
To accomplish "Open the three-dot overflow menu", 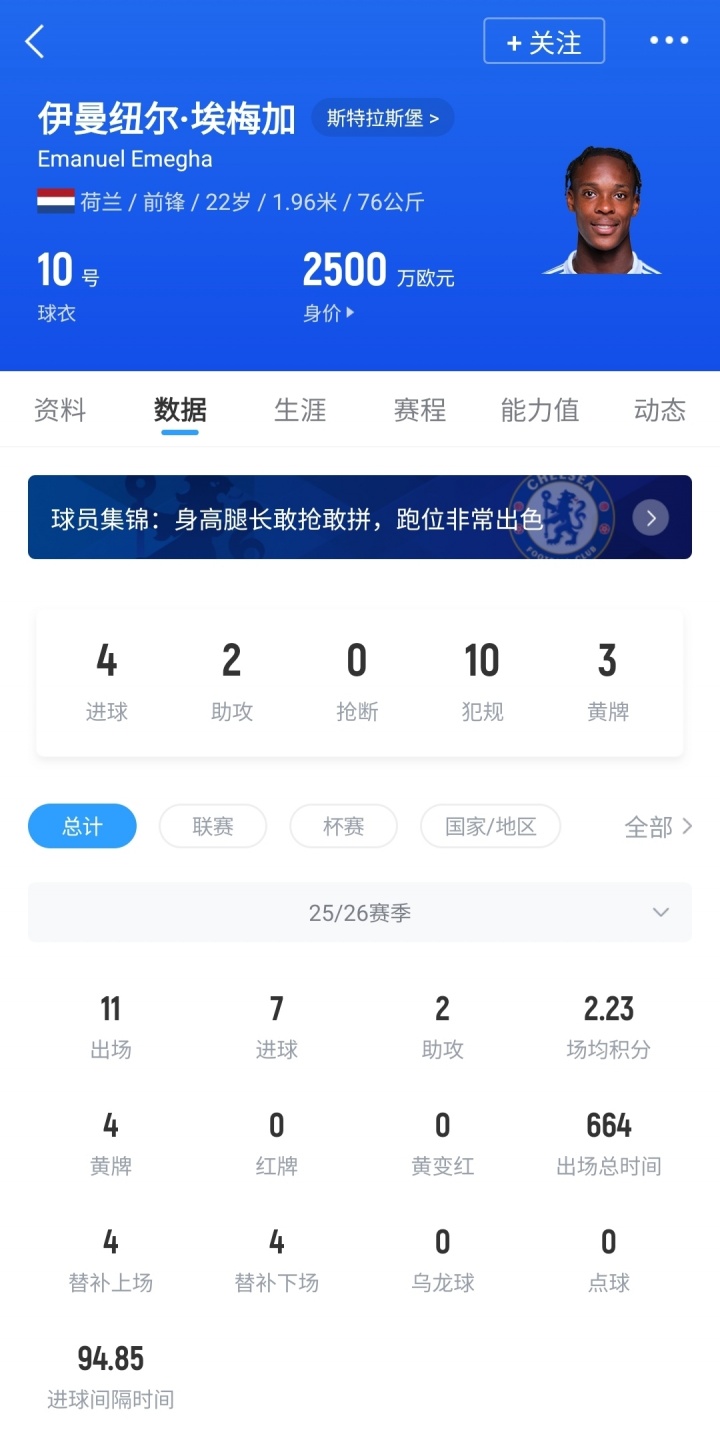I will click(668, 41).
